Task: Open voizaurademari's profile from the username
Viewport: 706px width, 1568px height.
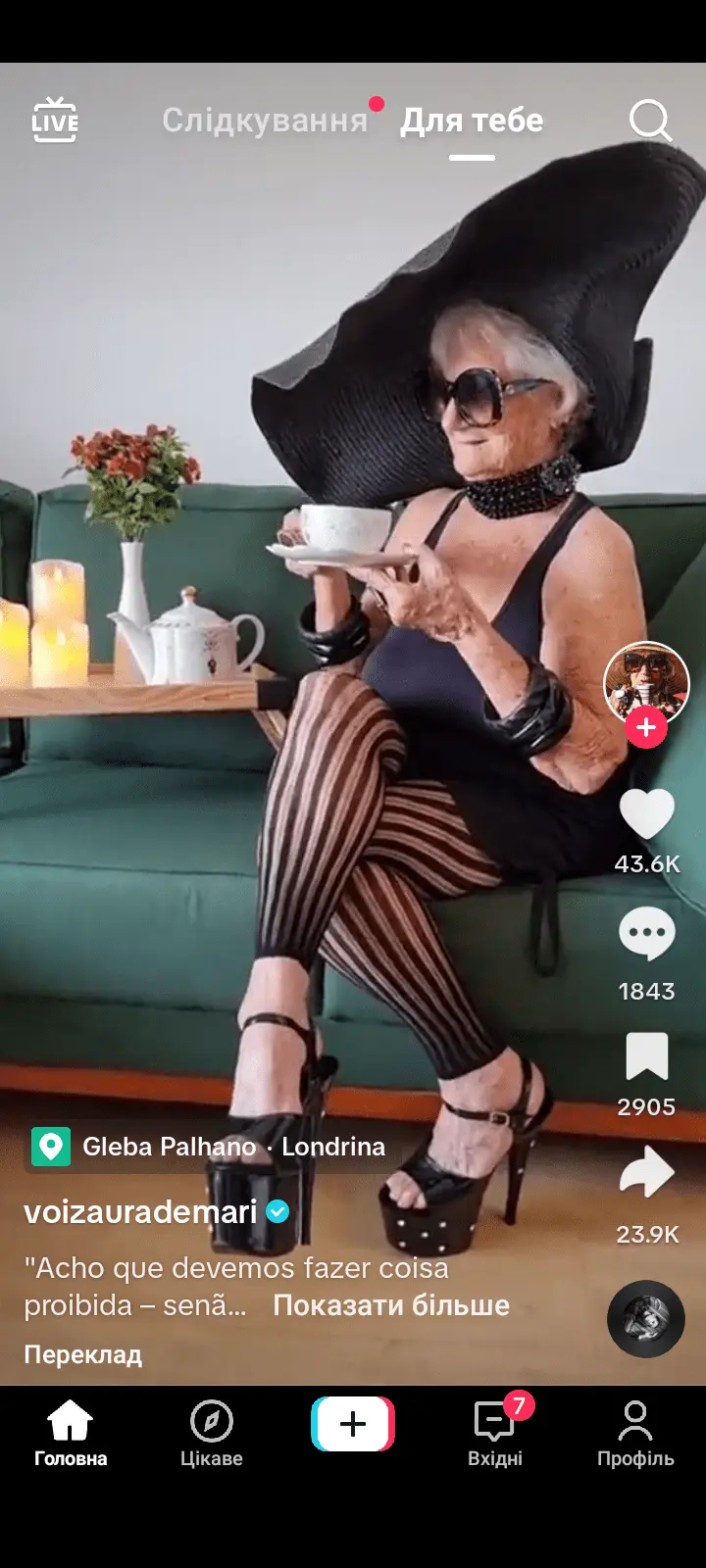Action: [x=140, y=1212]
